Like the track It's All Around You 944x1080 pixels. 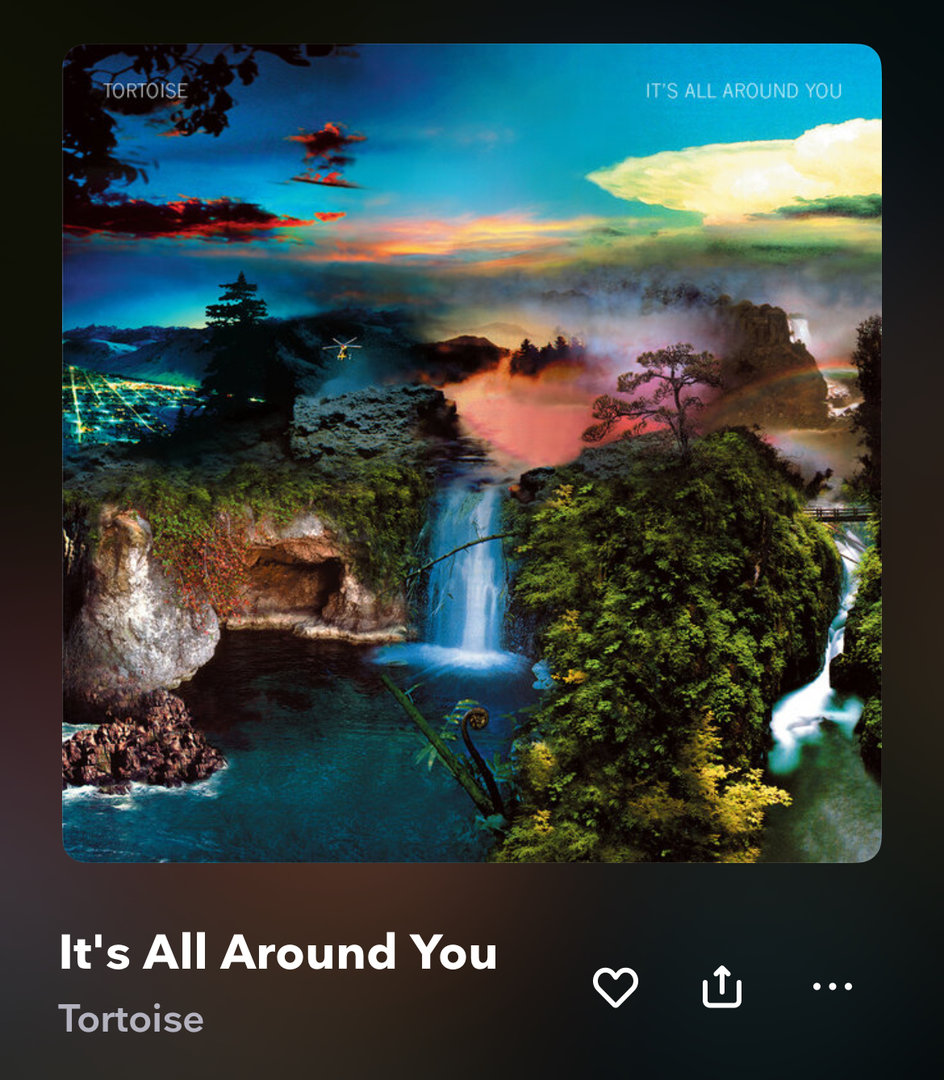pos(615,987)
